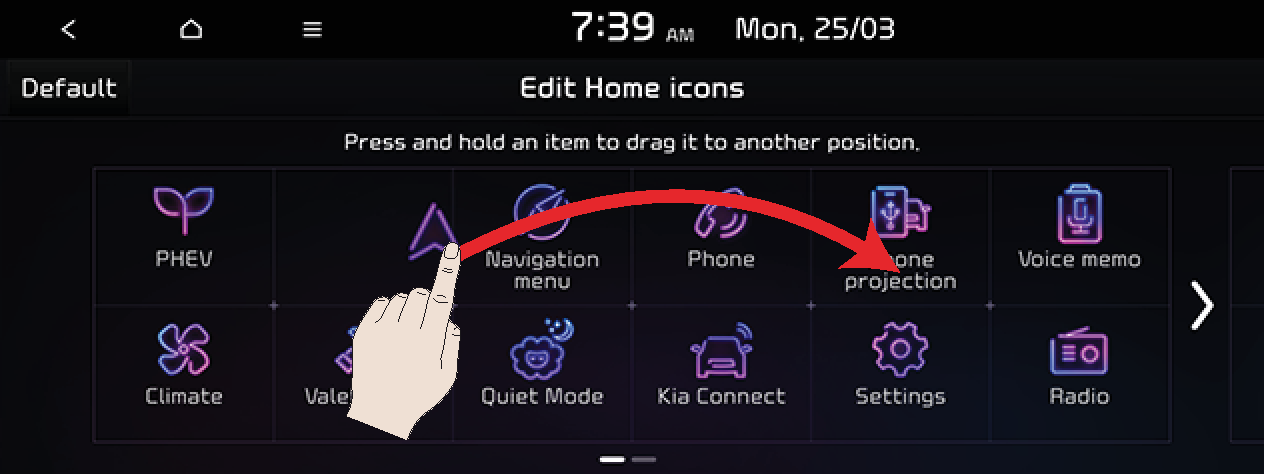Select the Quiet Mode icon
Screen dimensions: 1264x474
[x=542, y=365]
